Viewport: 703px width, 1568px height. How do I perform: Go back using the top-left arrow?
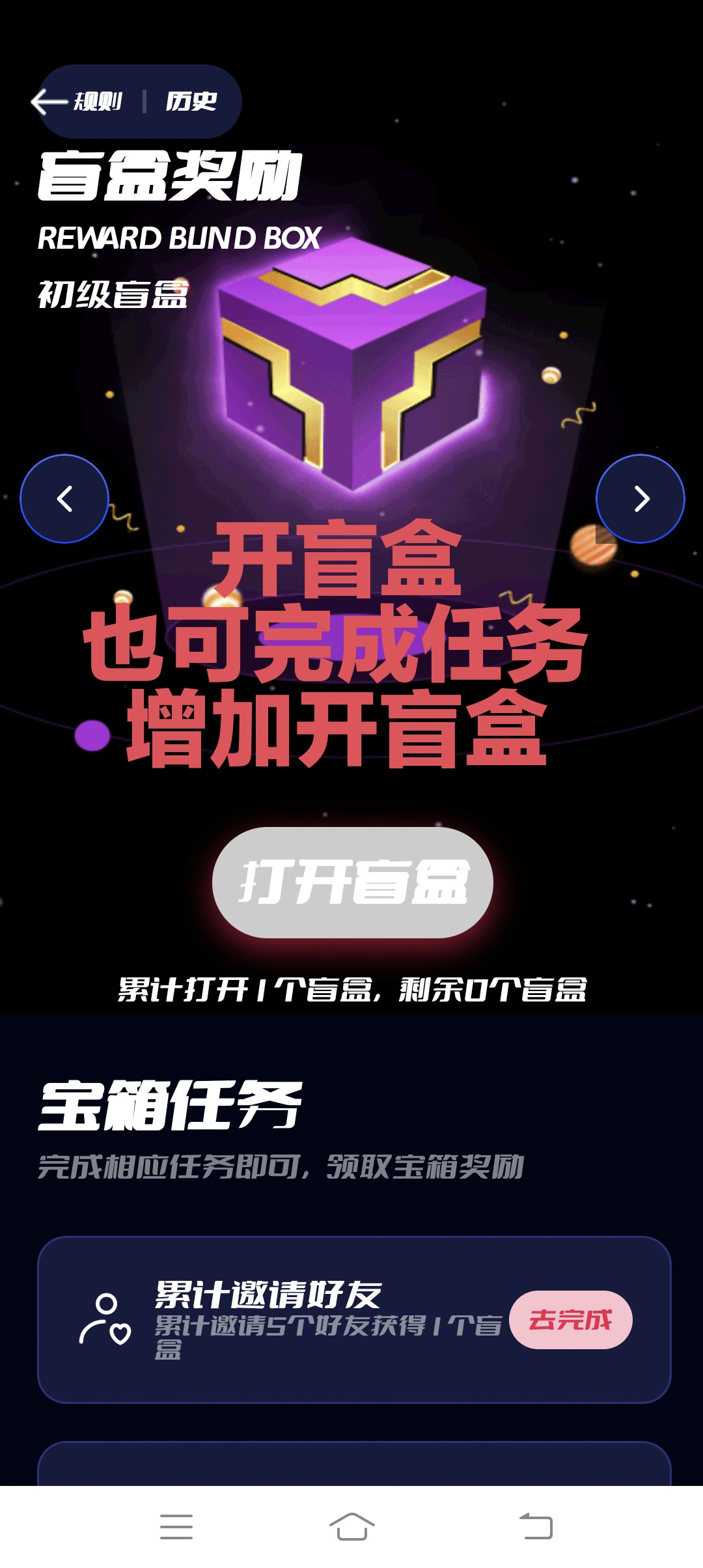pyautogui.click(x=49, y=102)
